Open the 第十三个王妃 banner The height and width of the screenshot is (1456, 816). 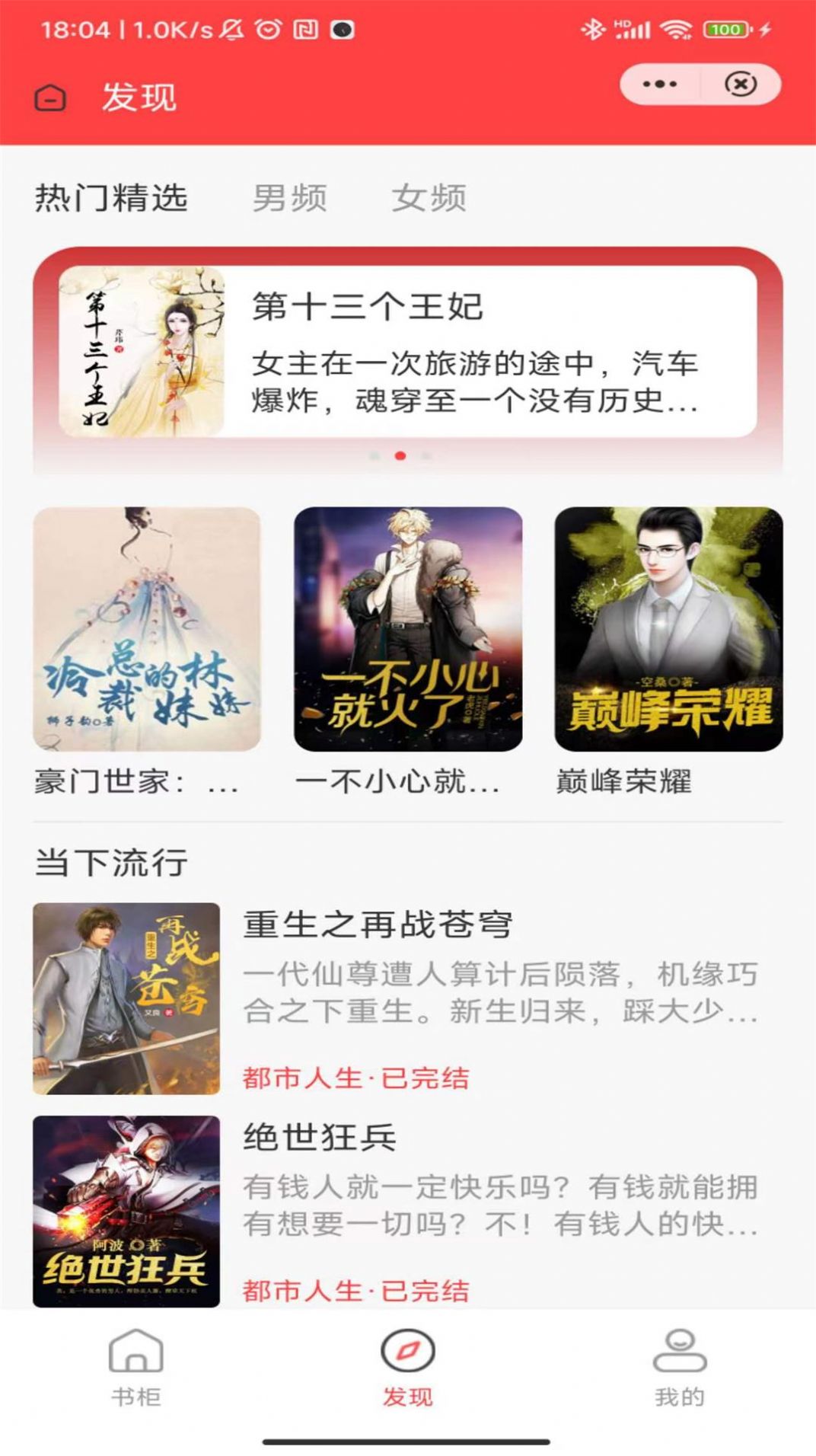click(408, 352)
